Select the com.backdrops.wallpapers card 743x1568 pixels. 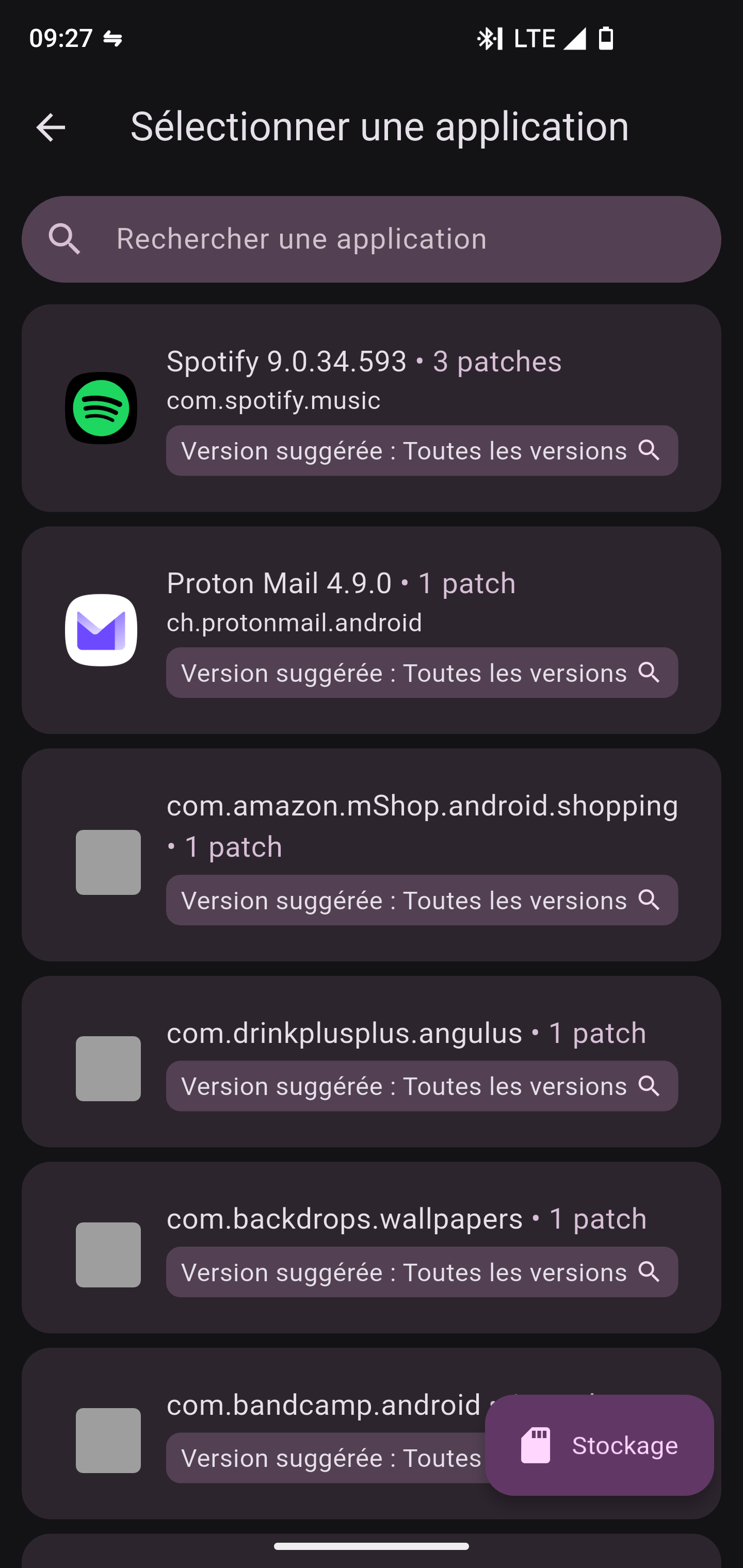point(372,1247)
